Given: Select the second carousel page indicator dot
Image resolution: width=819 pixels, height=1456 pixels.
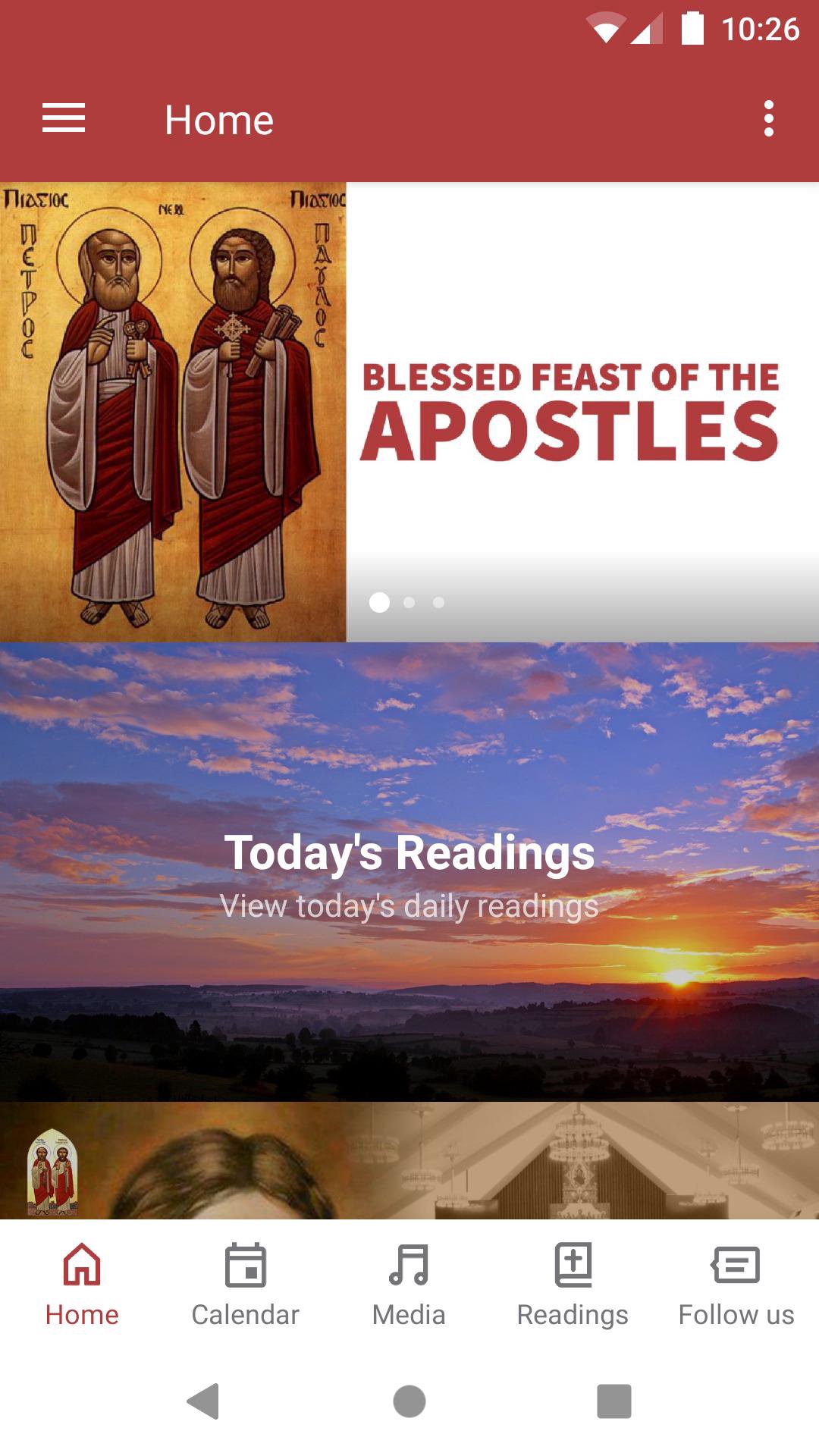Looking at the screenshot, I should pos(409,602).
